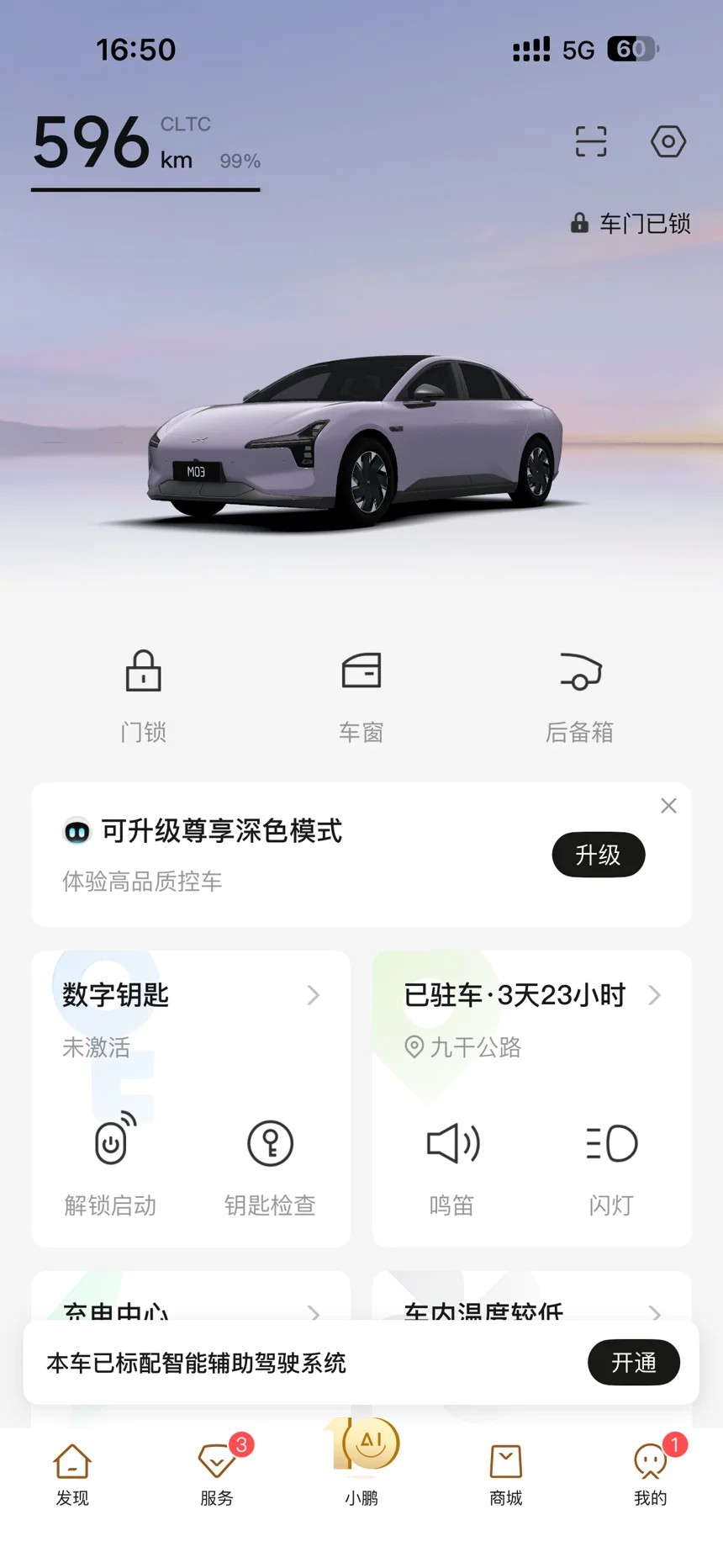
Task: Open the 小鹏 AI tab
Action: [361, 1464]
